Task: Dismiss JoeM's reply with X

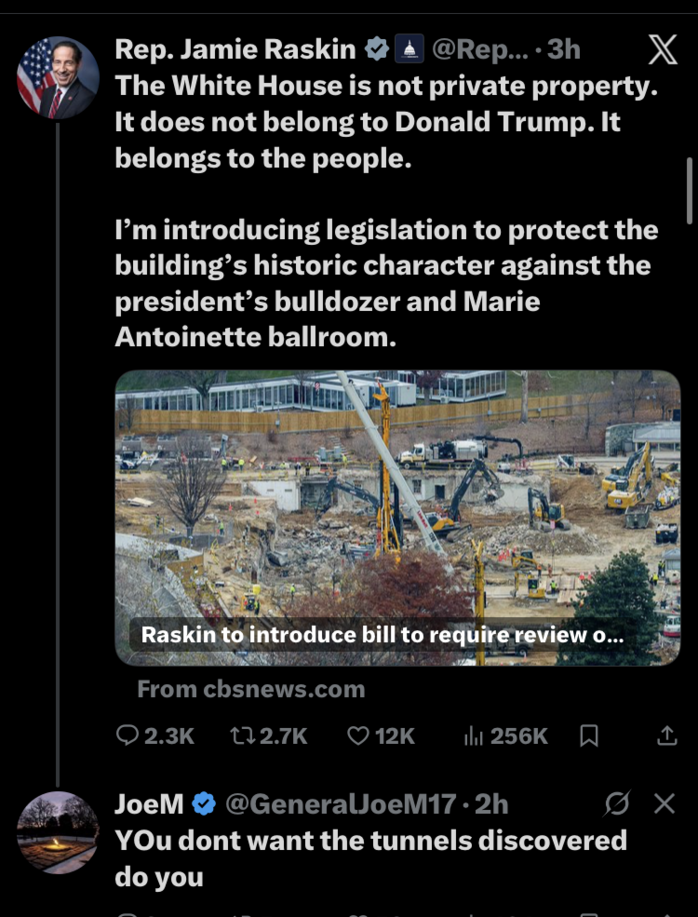Action: click(664, 803)
